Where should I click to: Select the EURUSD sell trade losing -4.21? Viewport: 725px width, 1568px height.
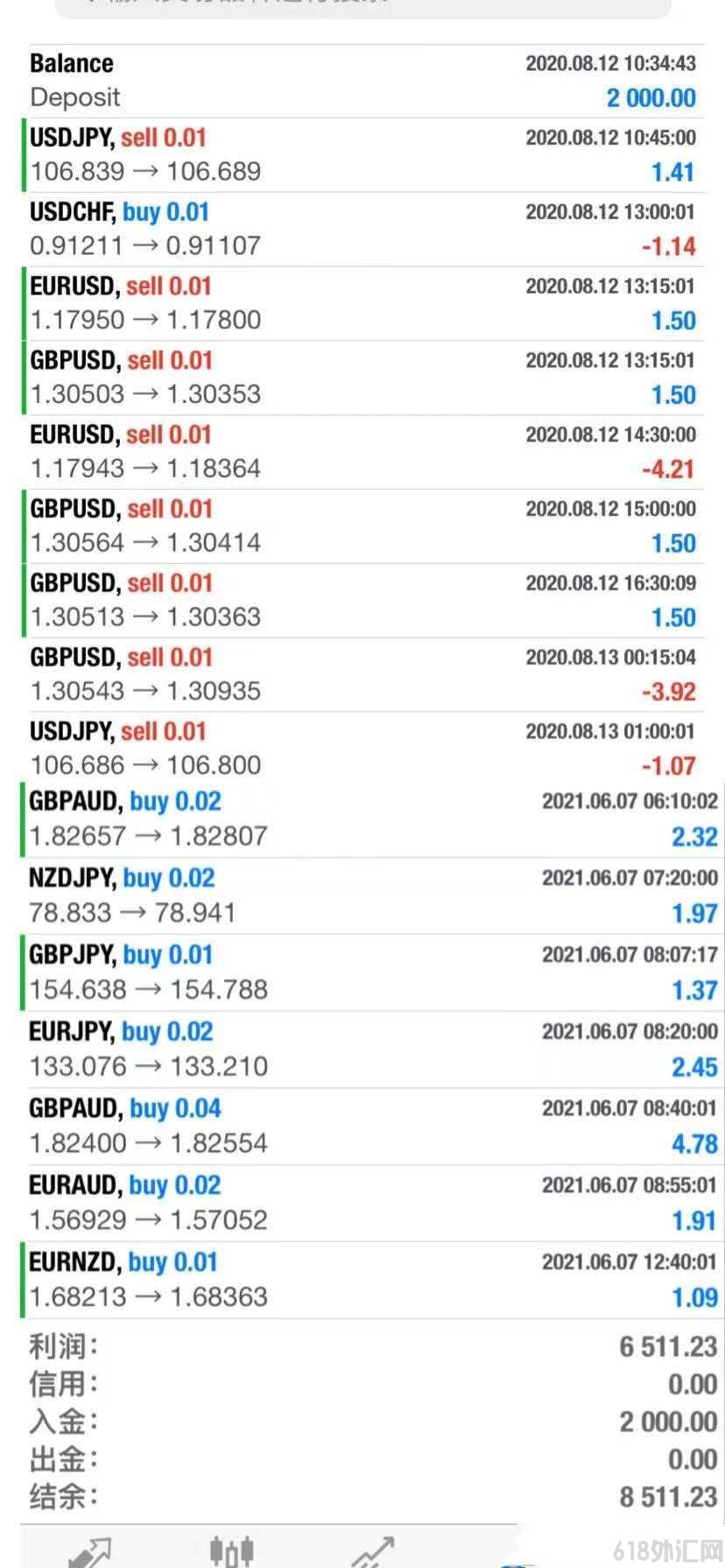362,452
